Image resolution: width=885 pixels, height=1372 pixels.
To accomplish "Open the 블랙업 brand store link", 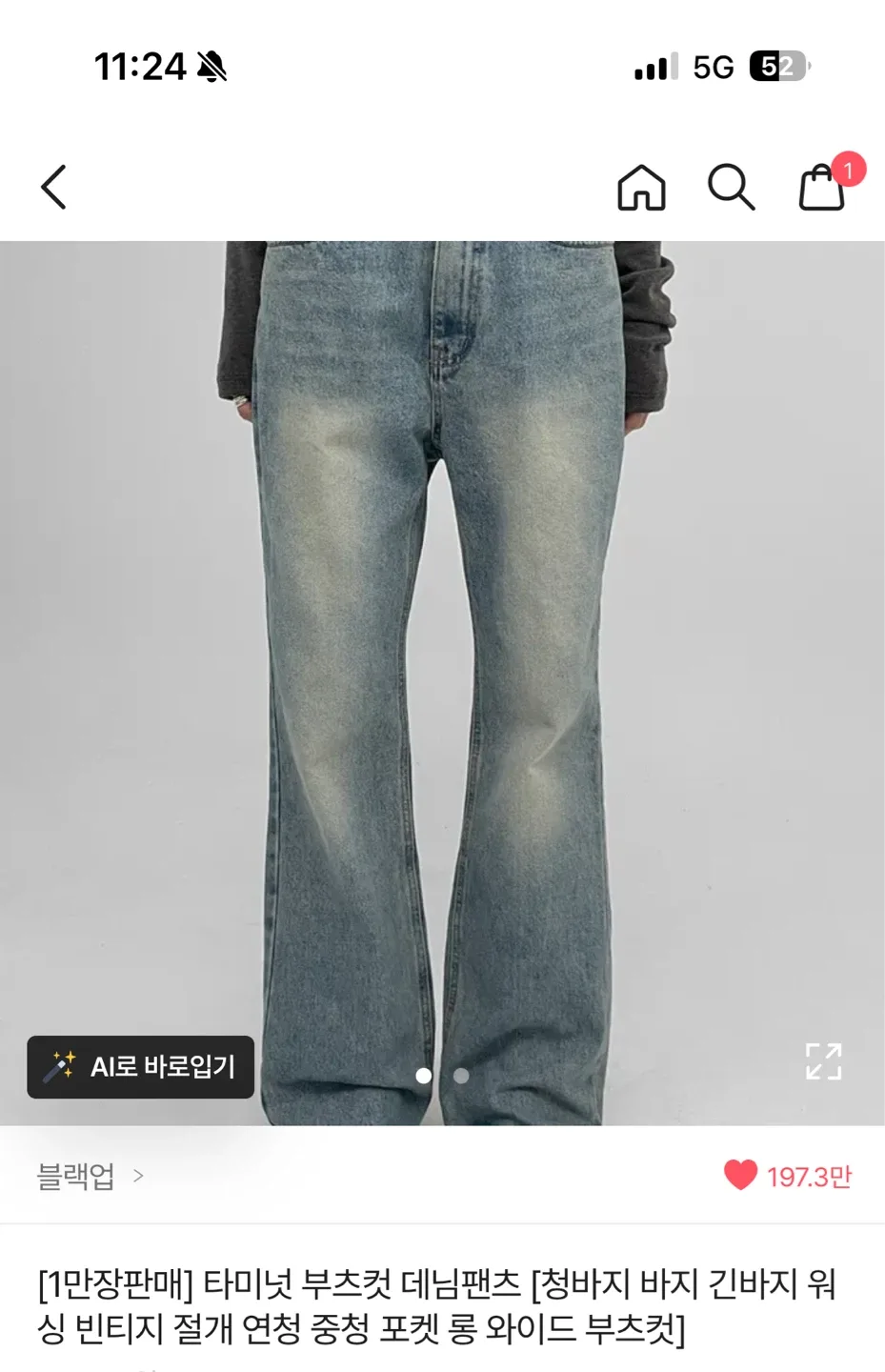I will coord(90,1176).
